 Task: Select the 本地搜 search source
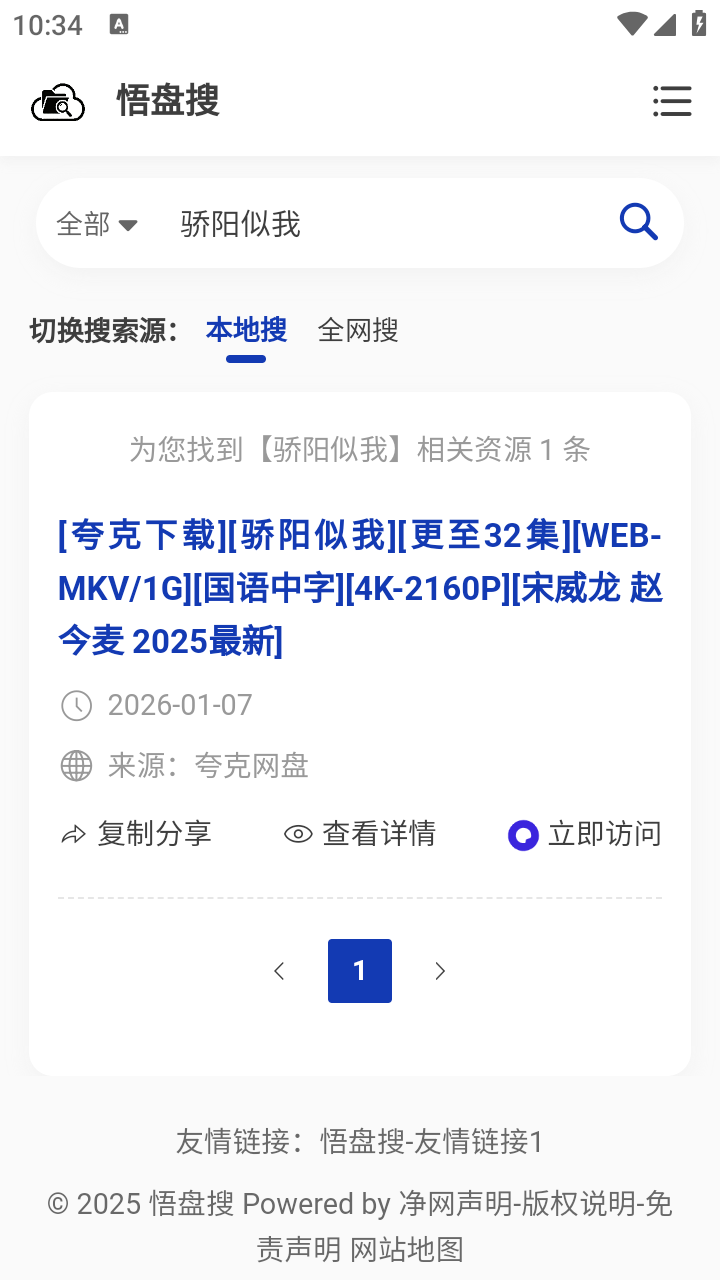(246, 330)
